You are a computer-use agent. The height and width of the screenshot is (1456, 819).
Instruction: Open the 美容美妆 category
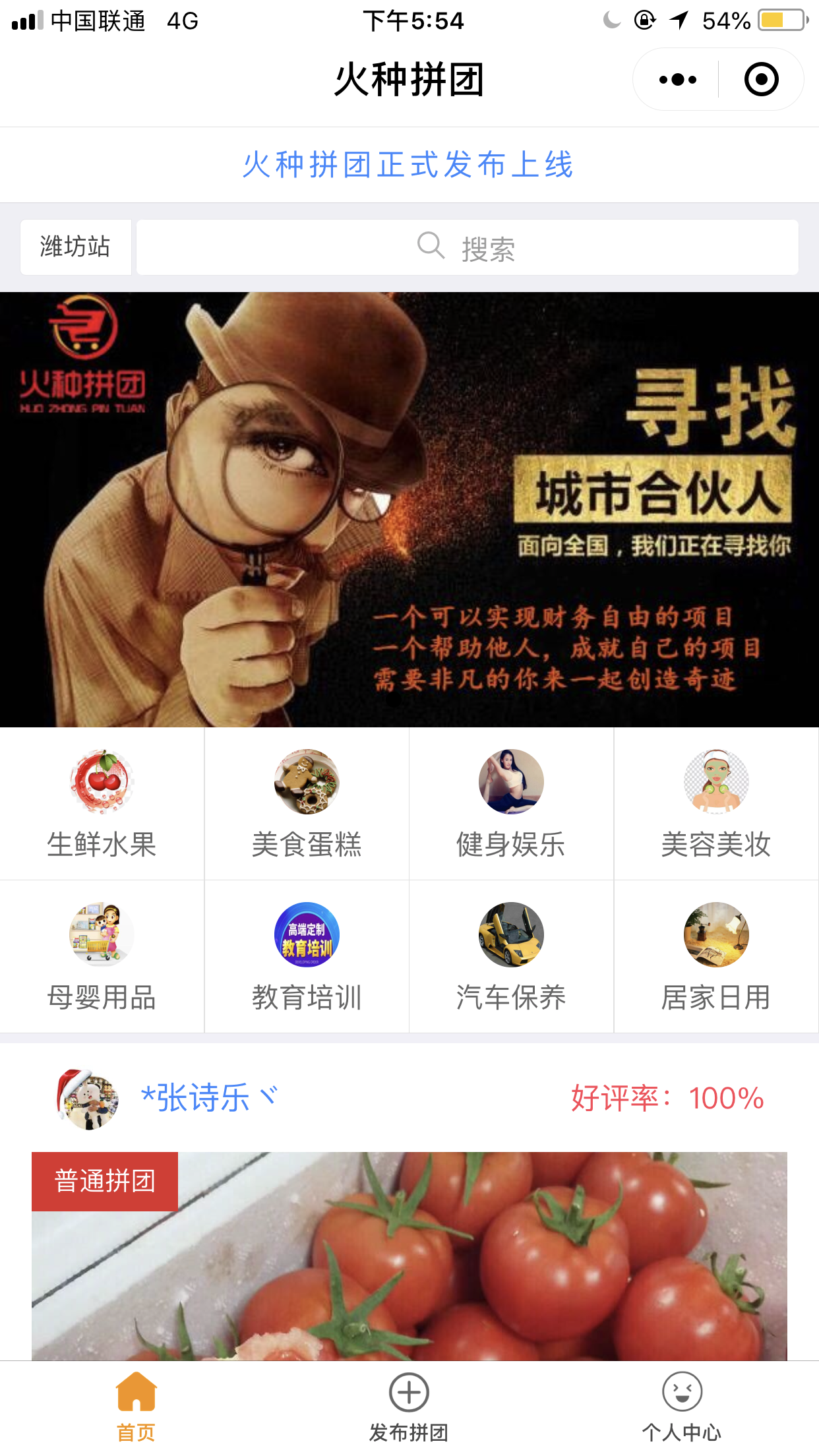[716, 804]
